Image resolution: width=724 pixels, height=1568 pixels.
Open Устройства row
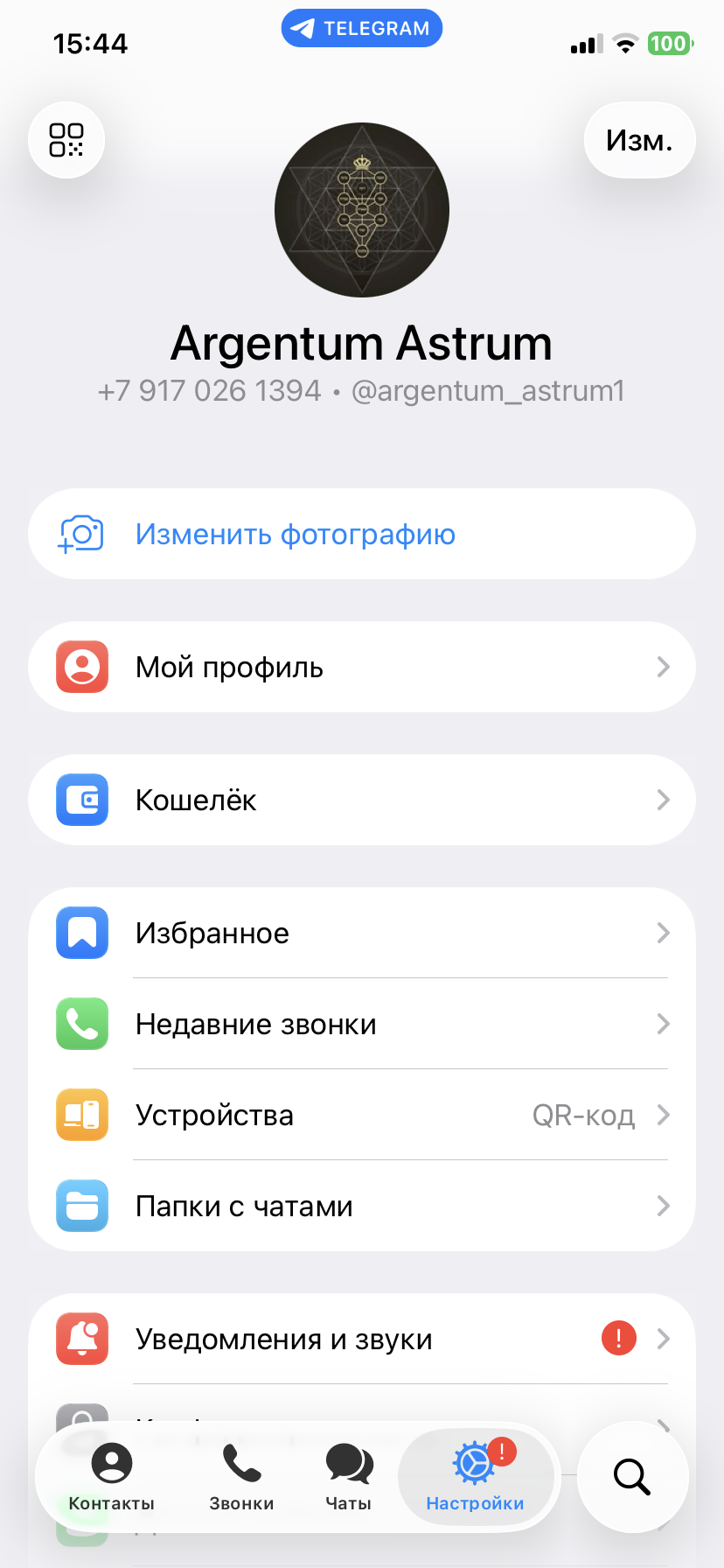pyautogui.click(x=362, y=1115)
